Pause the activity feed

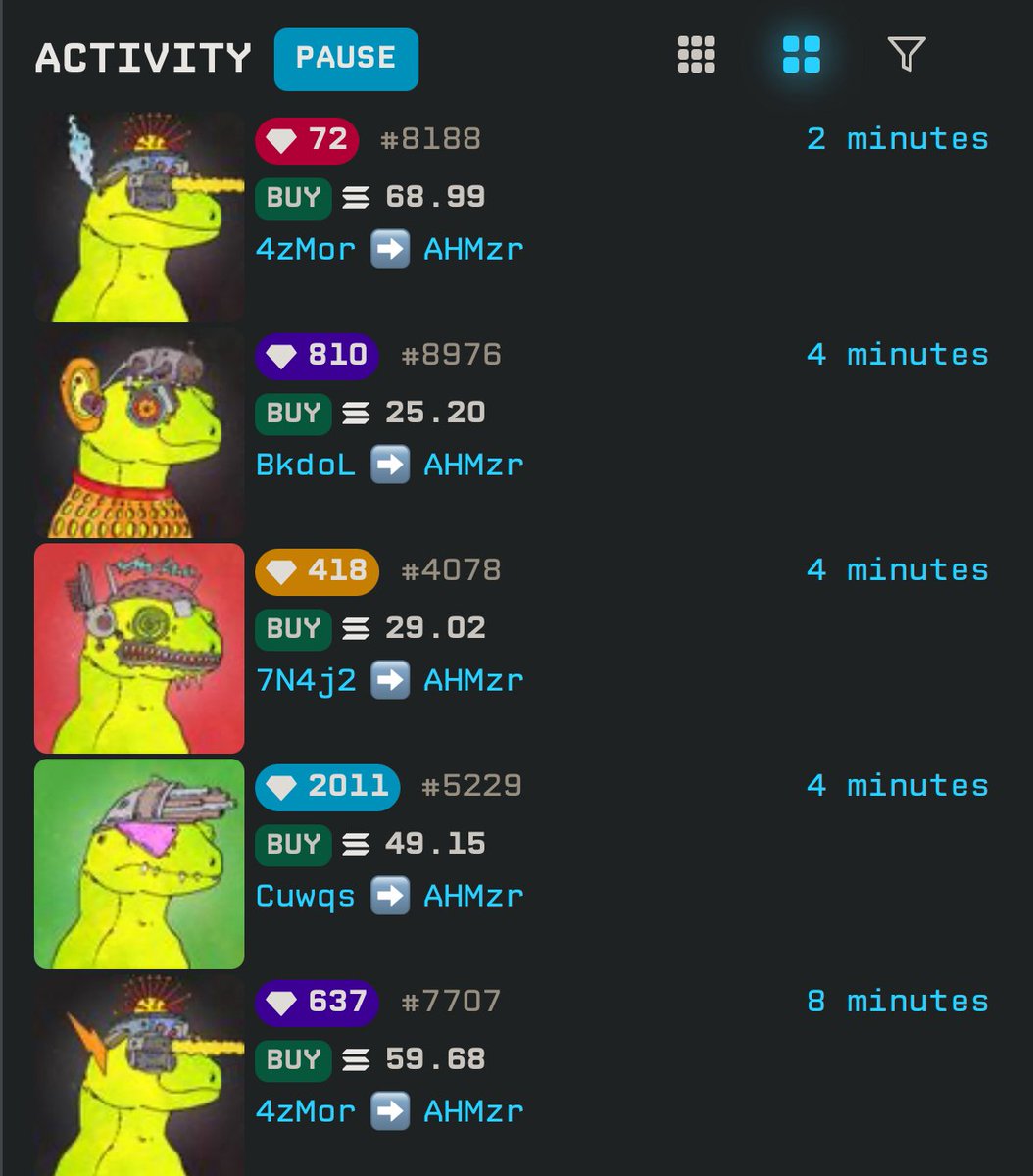pyautogui.click(x=346, y=59)
